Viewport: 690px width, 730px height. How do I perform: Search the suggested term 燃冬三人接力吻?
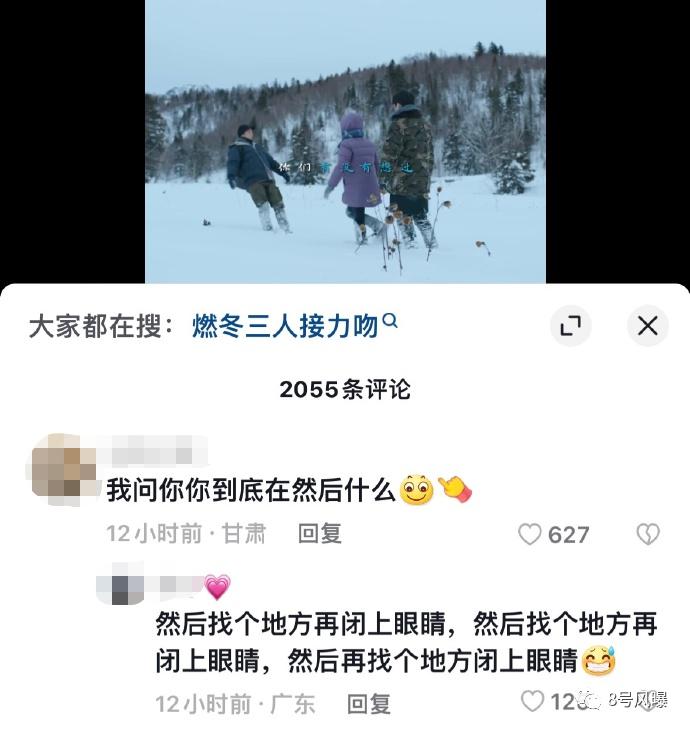point(294,326)
